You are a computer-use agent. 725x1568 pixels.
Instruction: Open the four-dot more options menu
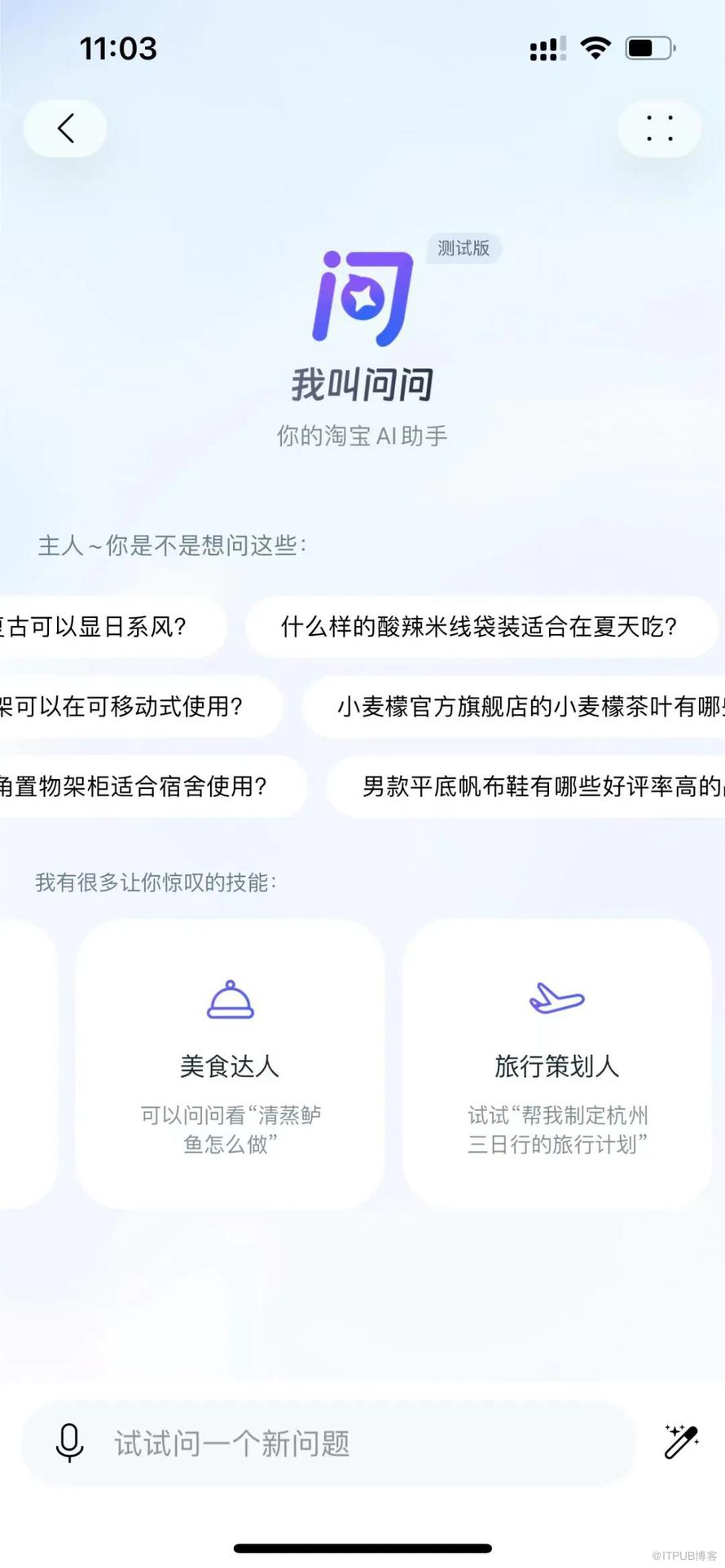tap(659, 129)
